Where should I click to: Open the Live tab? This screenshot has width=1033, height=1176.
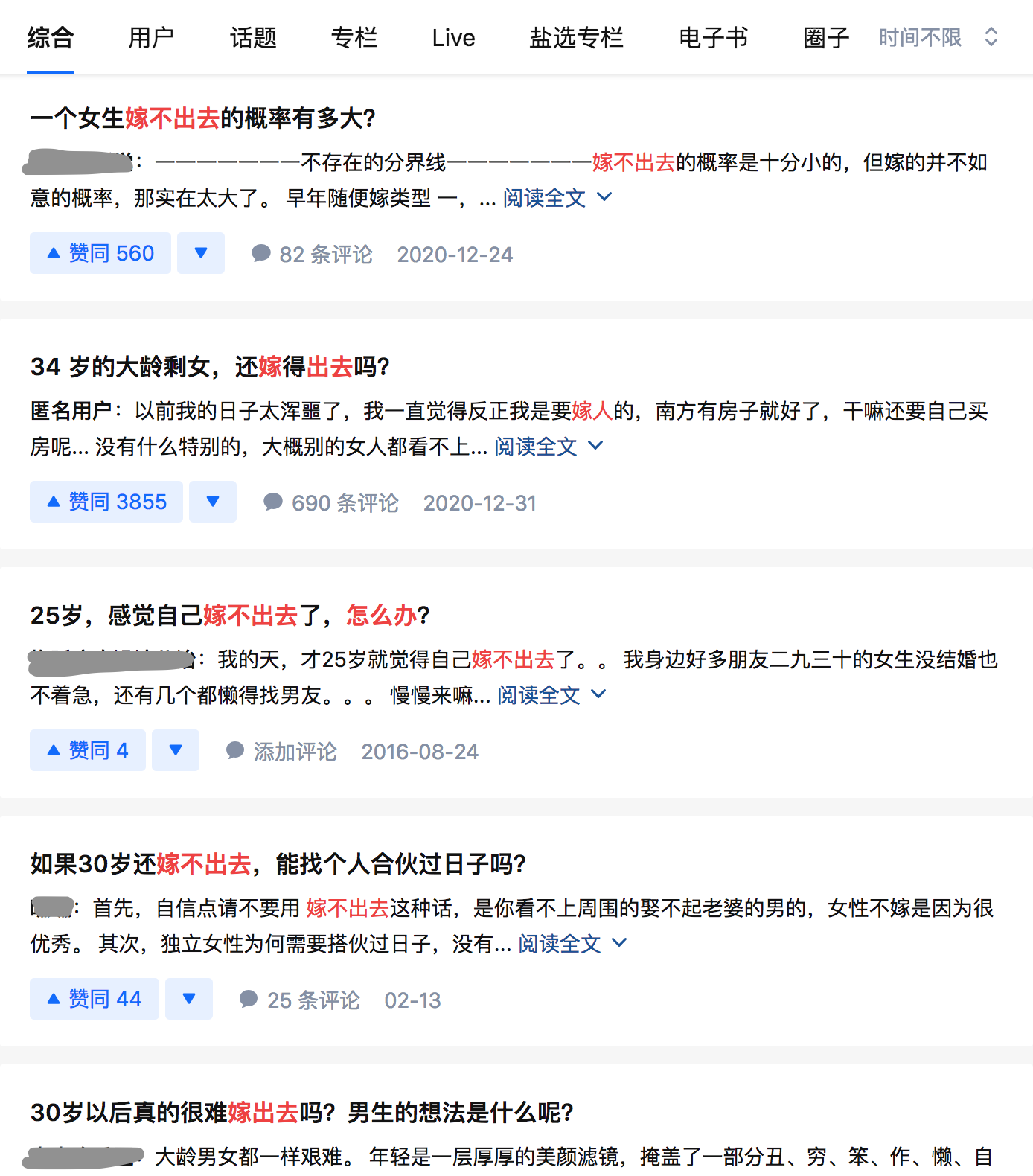(x=453, y=38)
